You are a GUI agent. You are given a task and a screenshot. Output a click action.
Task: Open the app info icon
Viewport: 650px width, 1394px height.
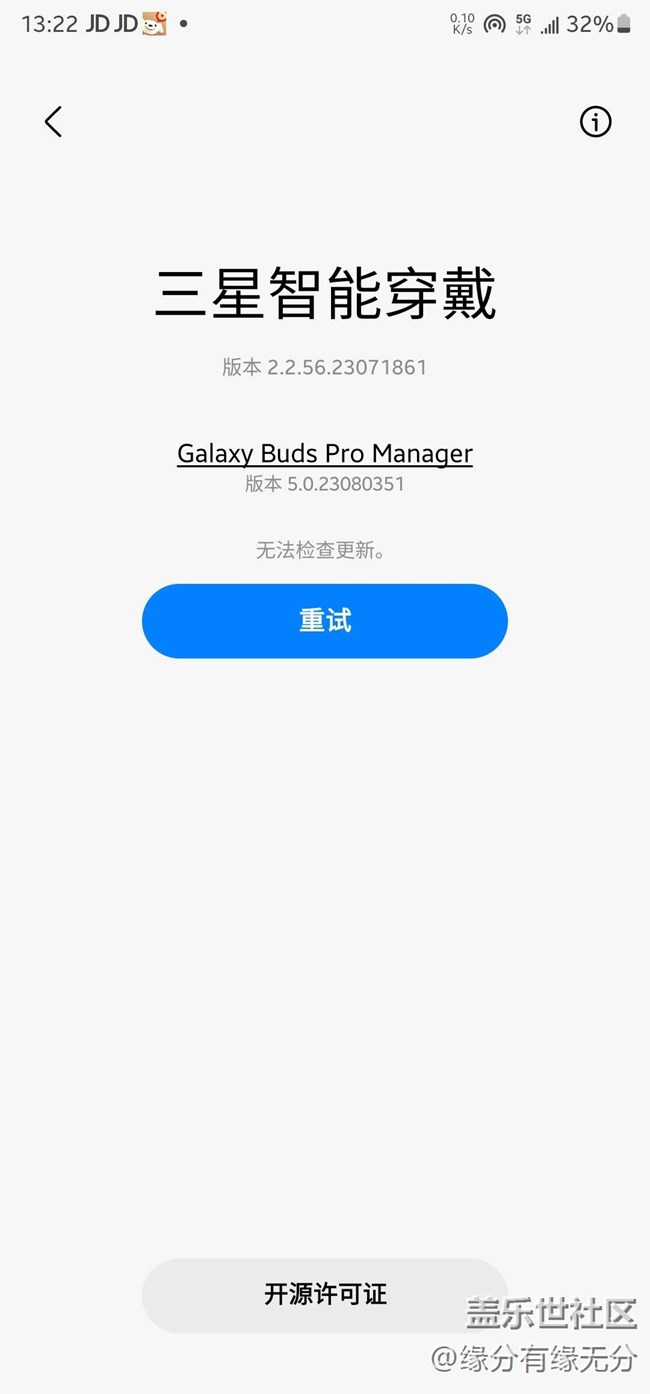(x=595, y=122)
